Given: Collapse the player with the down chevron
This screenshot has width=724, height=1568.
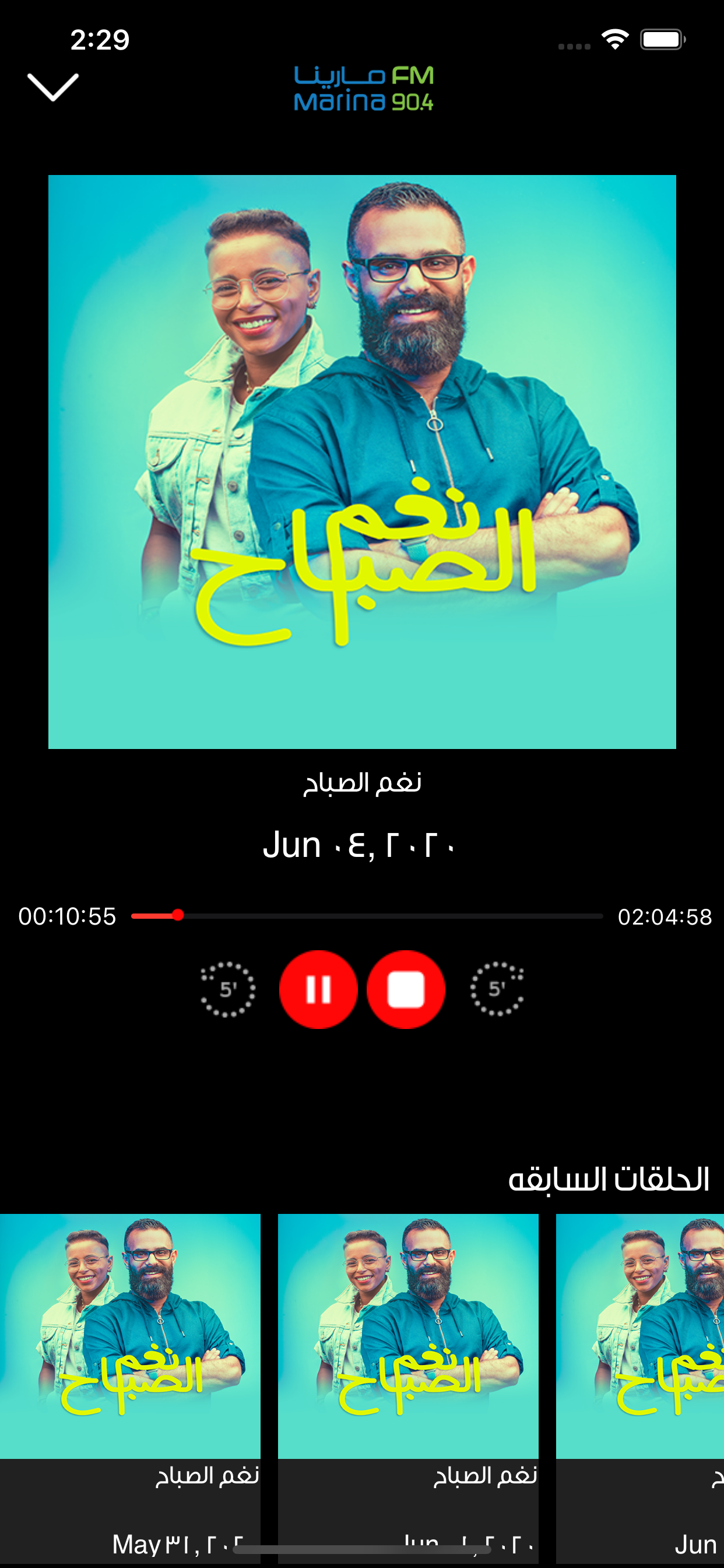Looking at the screenshot, I should click(x=53, y=87).
